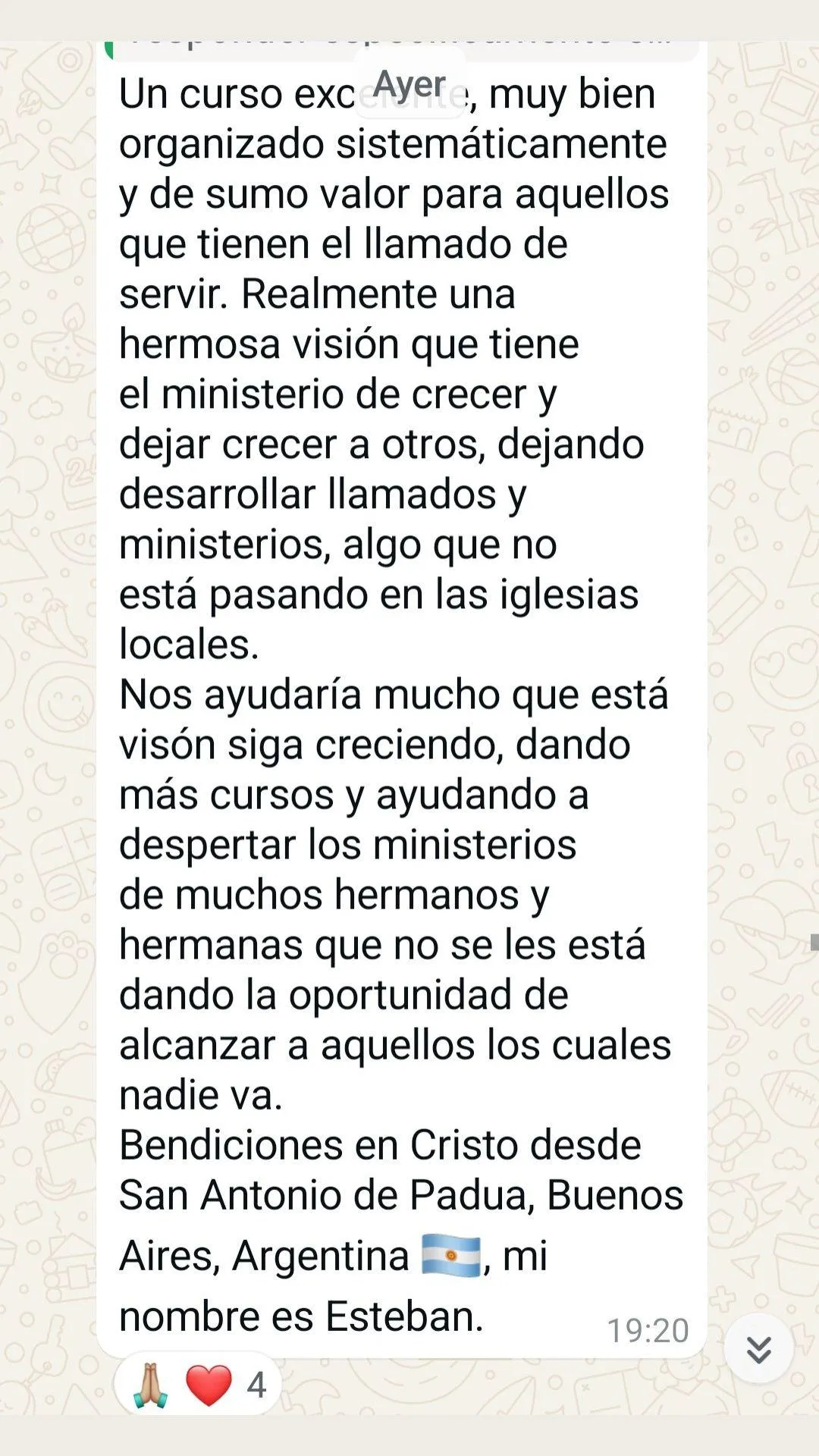
Task: Open quoted reply above Esteban's message
Action: (402, 50)
